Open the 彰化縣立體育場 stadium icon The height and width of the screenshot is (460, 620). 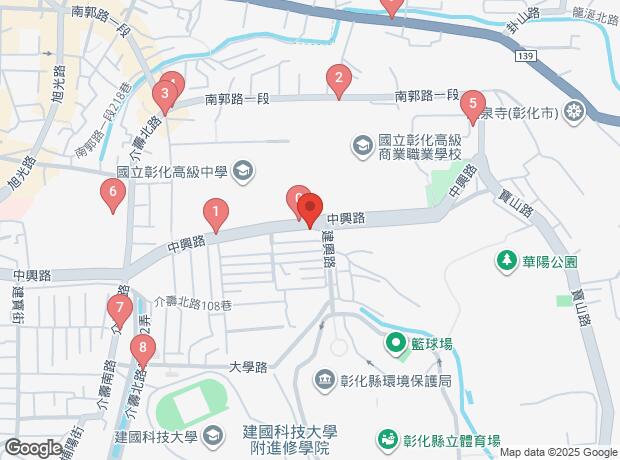coord(388,441)
